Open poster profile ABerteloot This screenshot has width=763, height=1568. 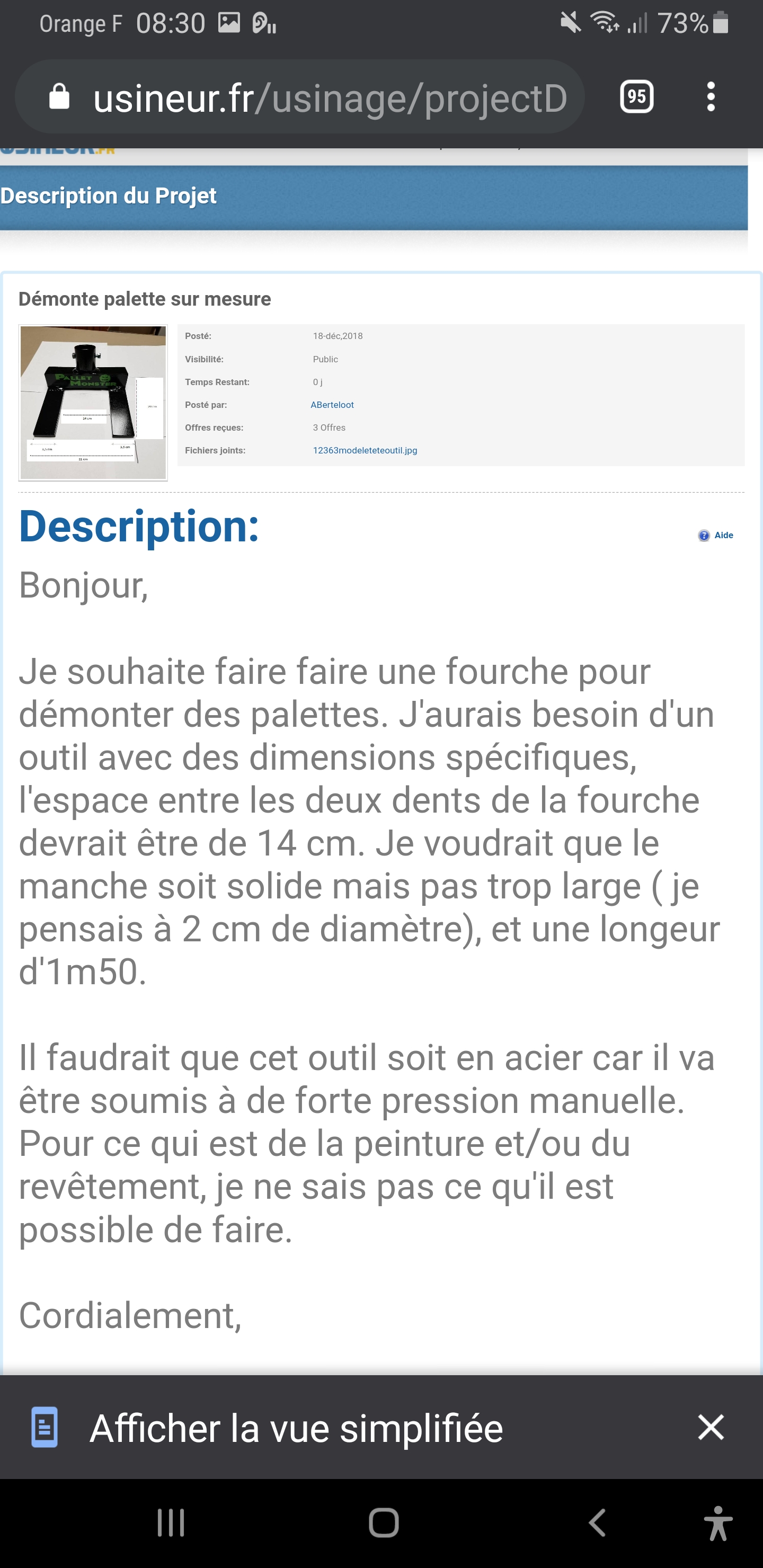[x=332, y=405]
